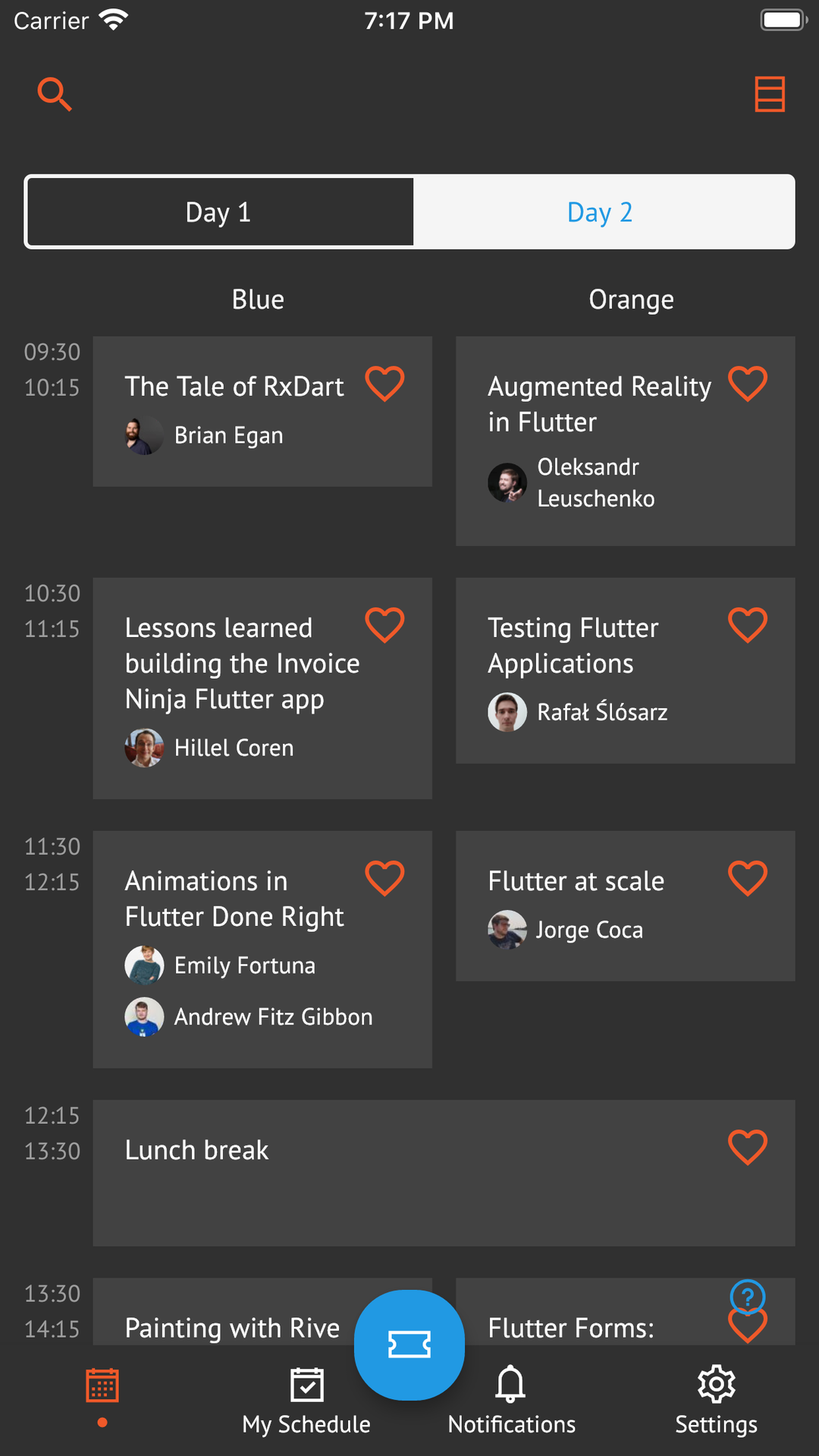
Task: Favorite The Tale of RxDart talk
Action: [384, 384]
